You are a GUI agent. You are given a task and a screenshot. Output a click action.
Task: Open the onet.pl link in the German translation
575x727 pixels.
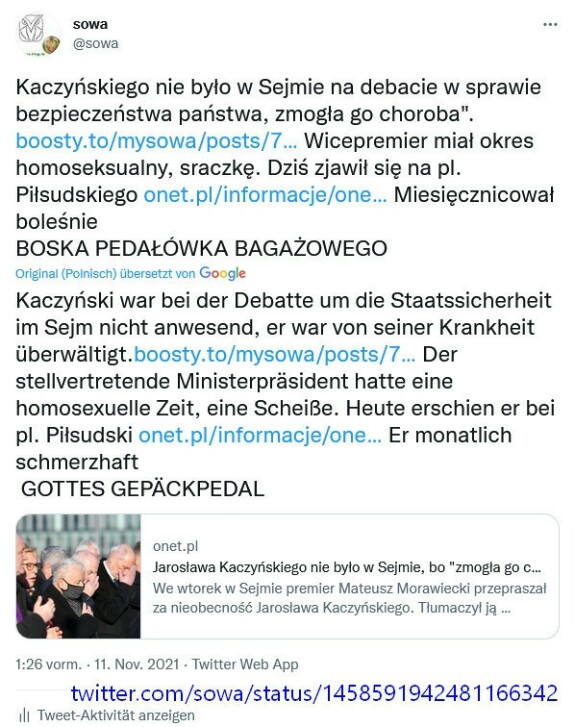pos(260,435)
